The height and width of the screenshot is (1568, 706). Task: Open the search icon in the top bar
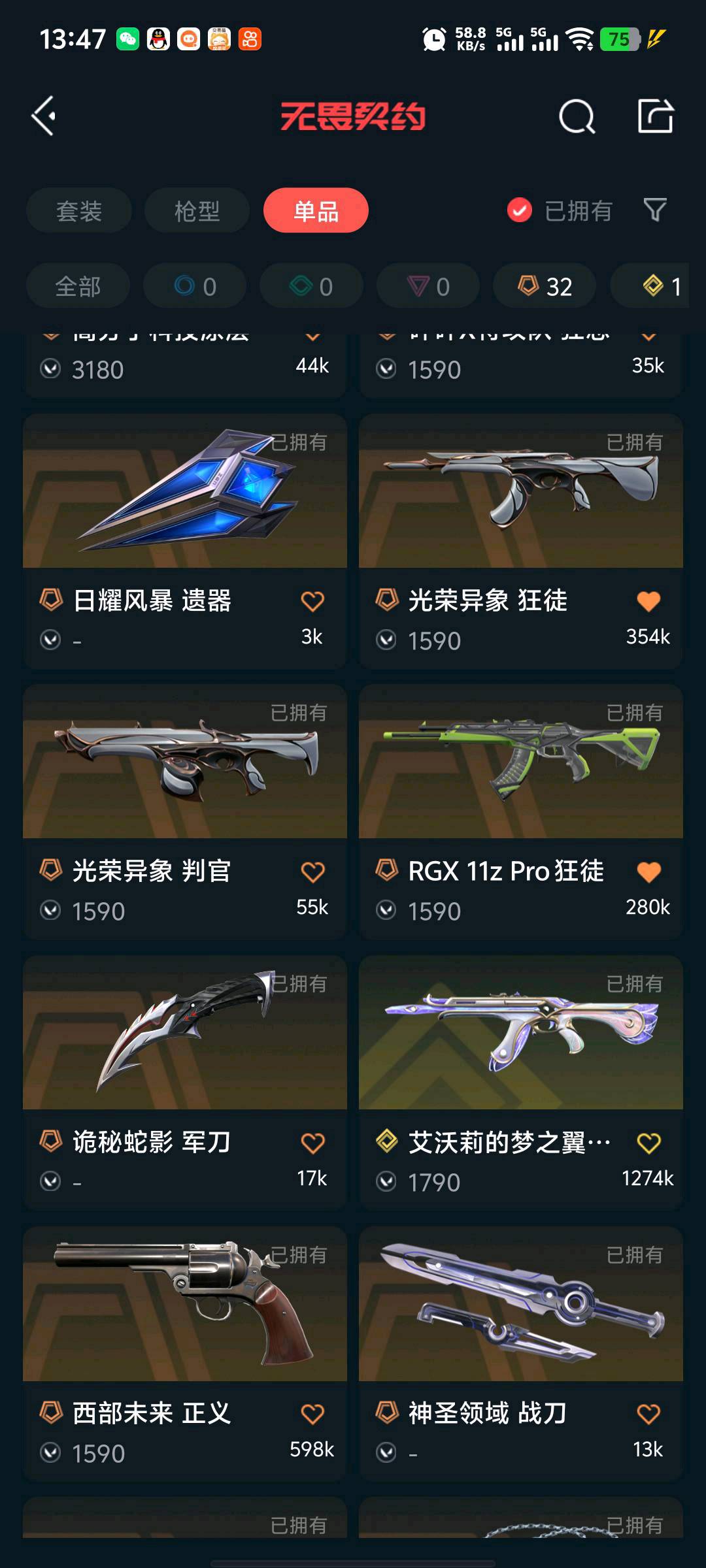(x=577, y=117)
